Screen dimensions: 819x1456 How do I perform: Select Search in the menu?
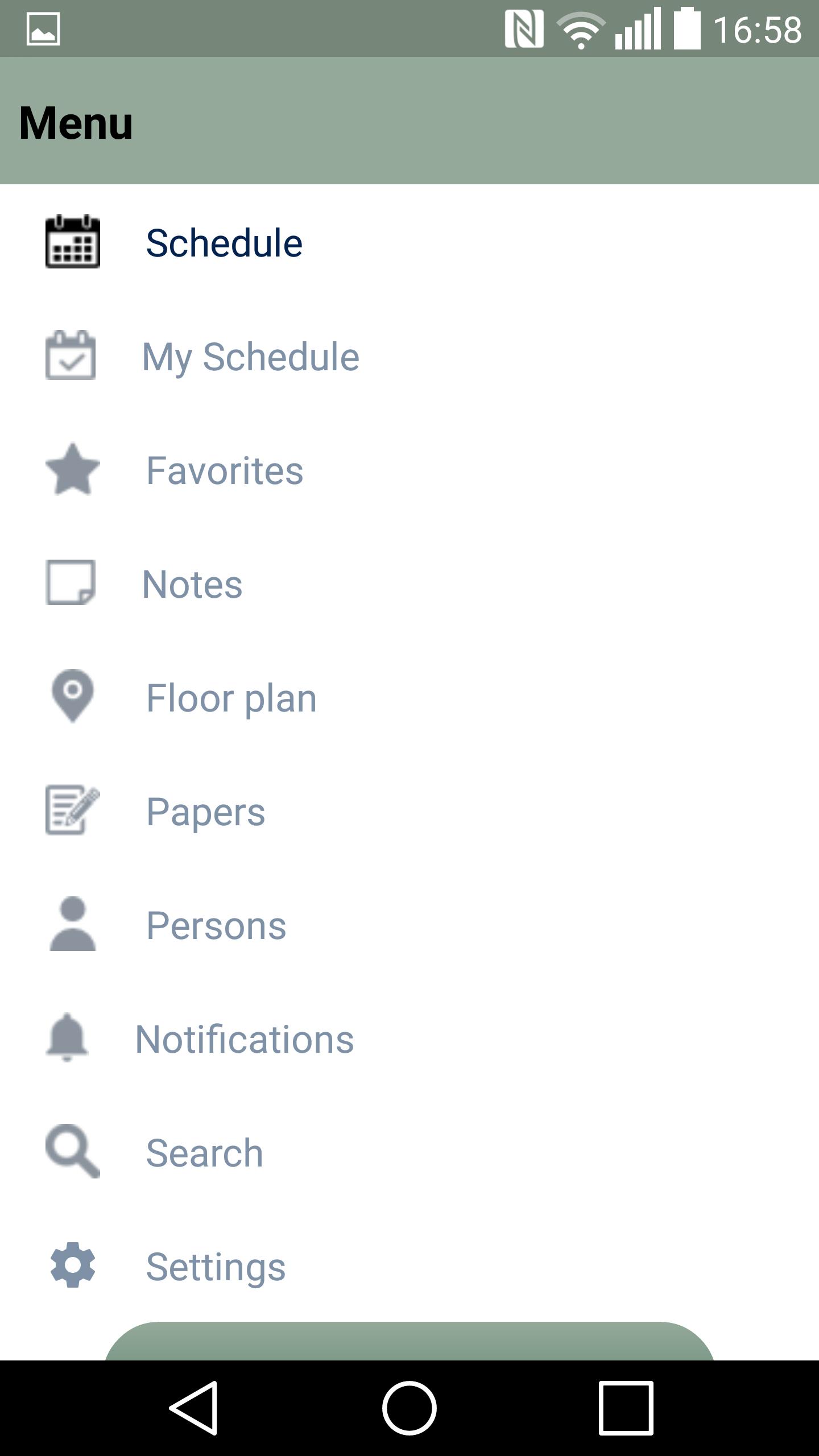[204, 1153]
